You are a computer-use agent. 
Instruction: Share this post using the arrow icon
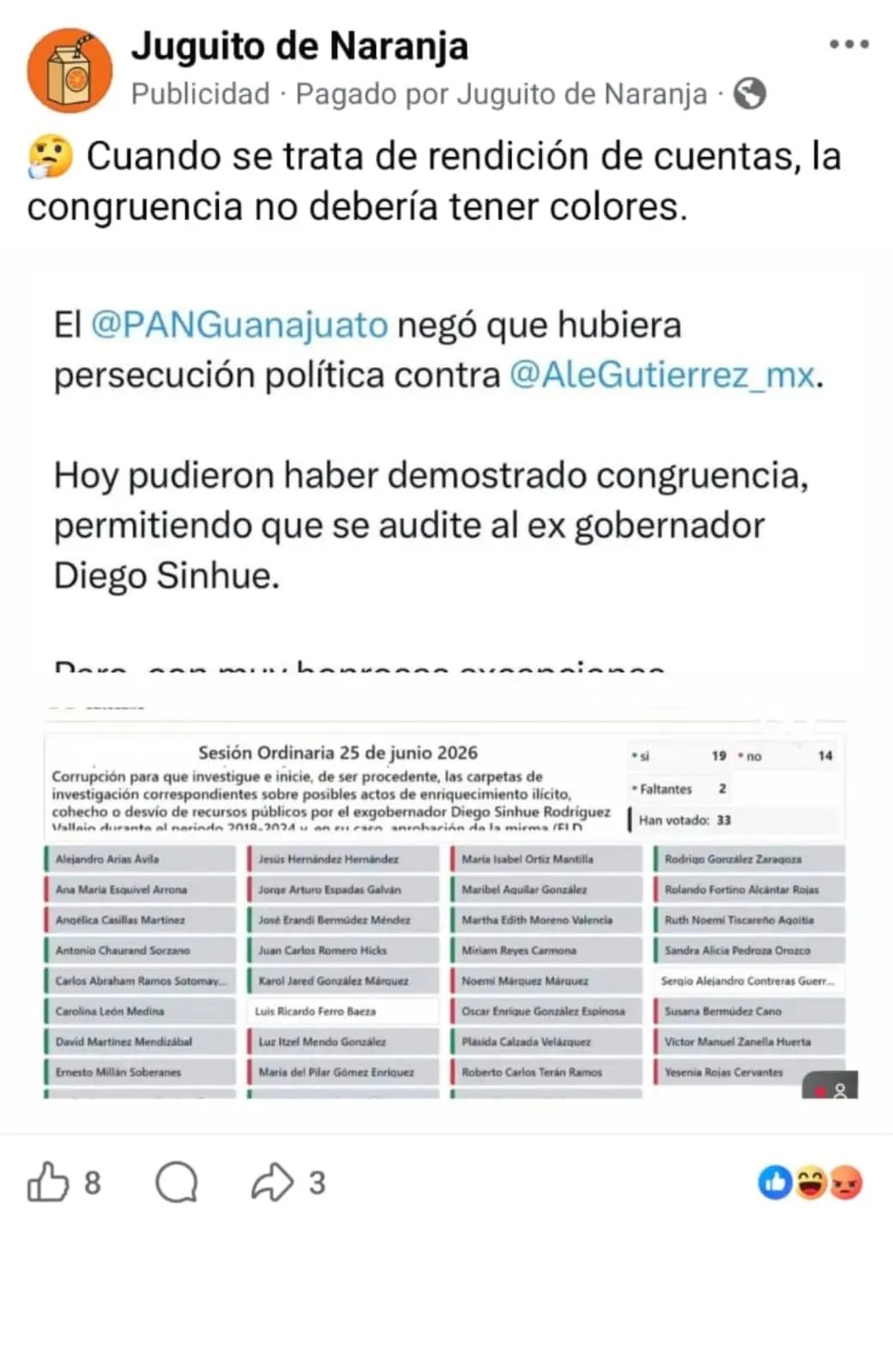pos(273,1182)
